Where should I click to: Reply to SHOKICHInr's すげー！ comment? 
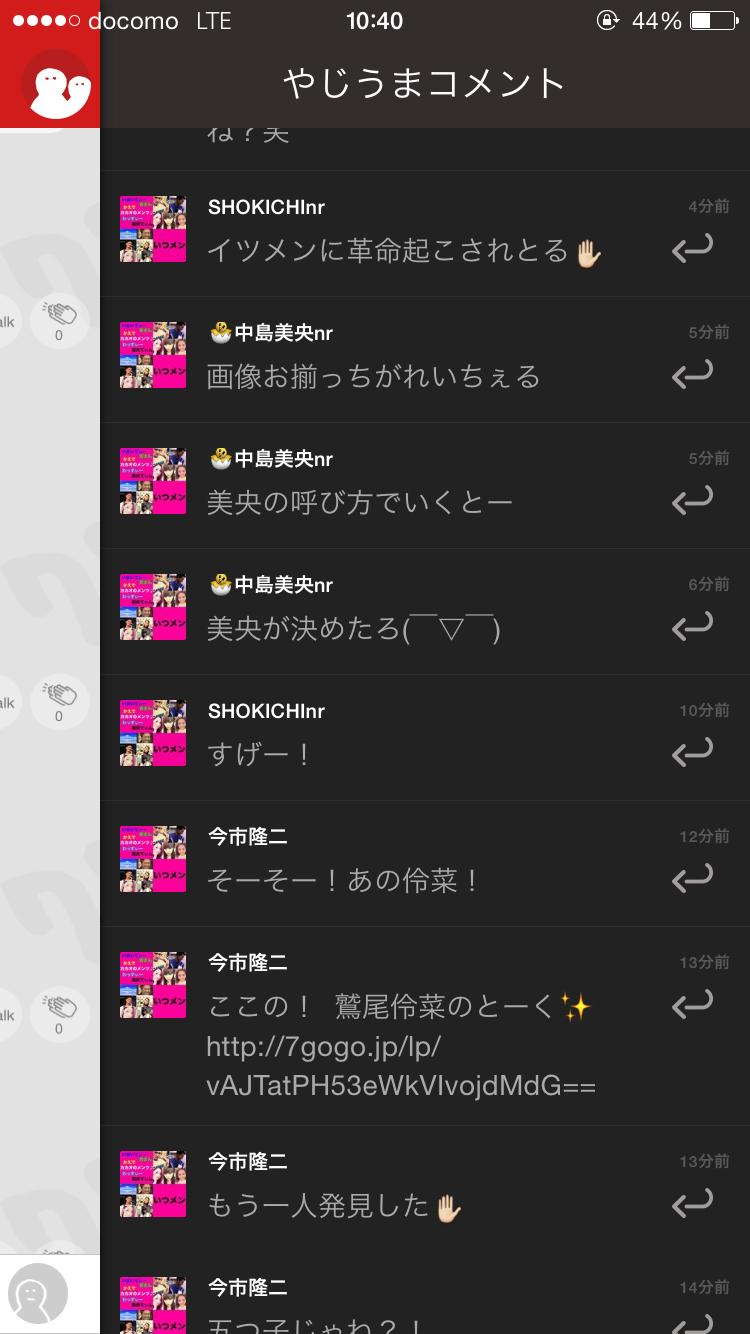tap(692, 752)
